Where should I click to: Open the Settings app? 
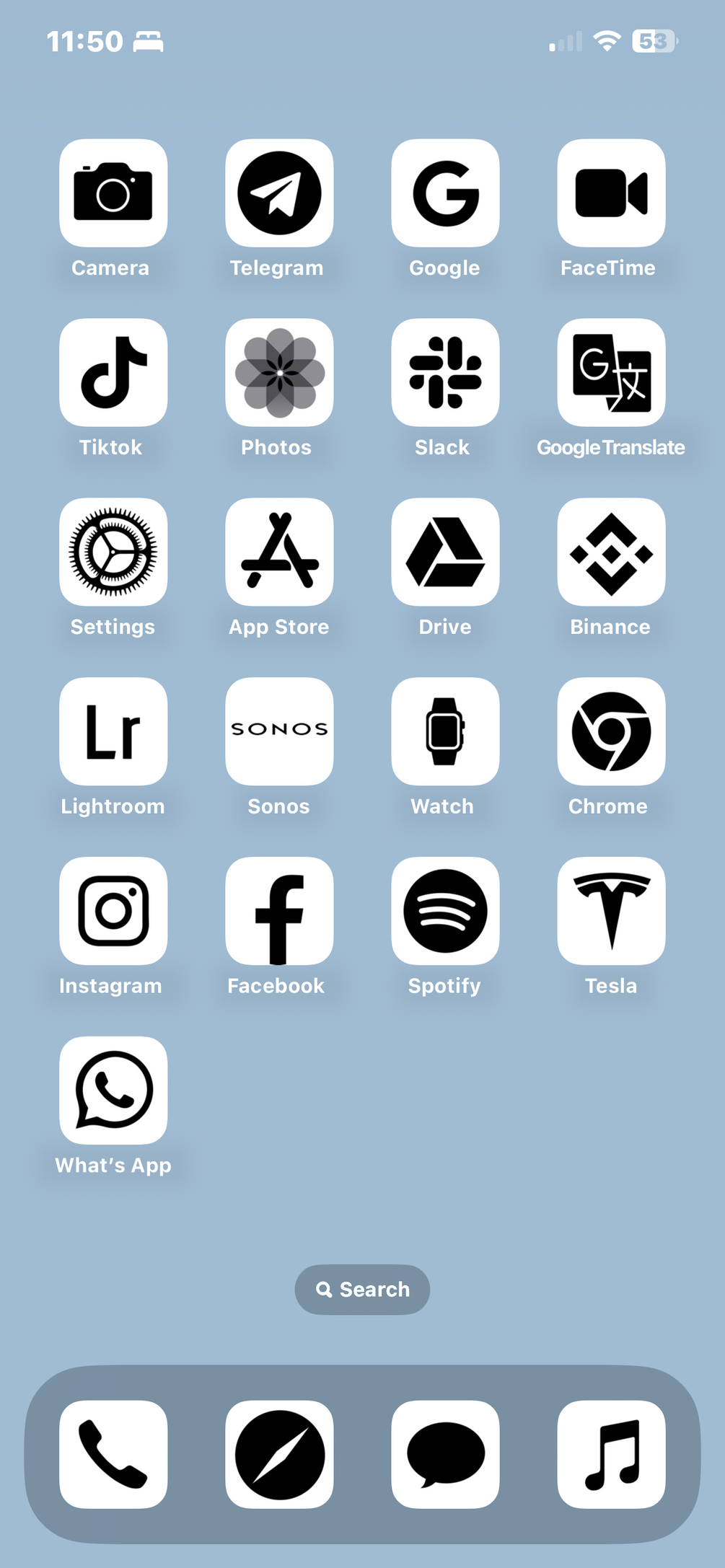point(113,552)
